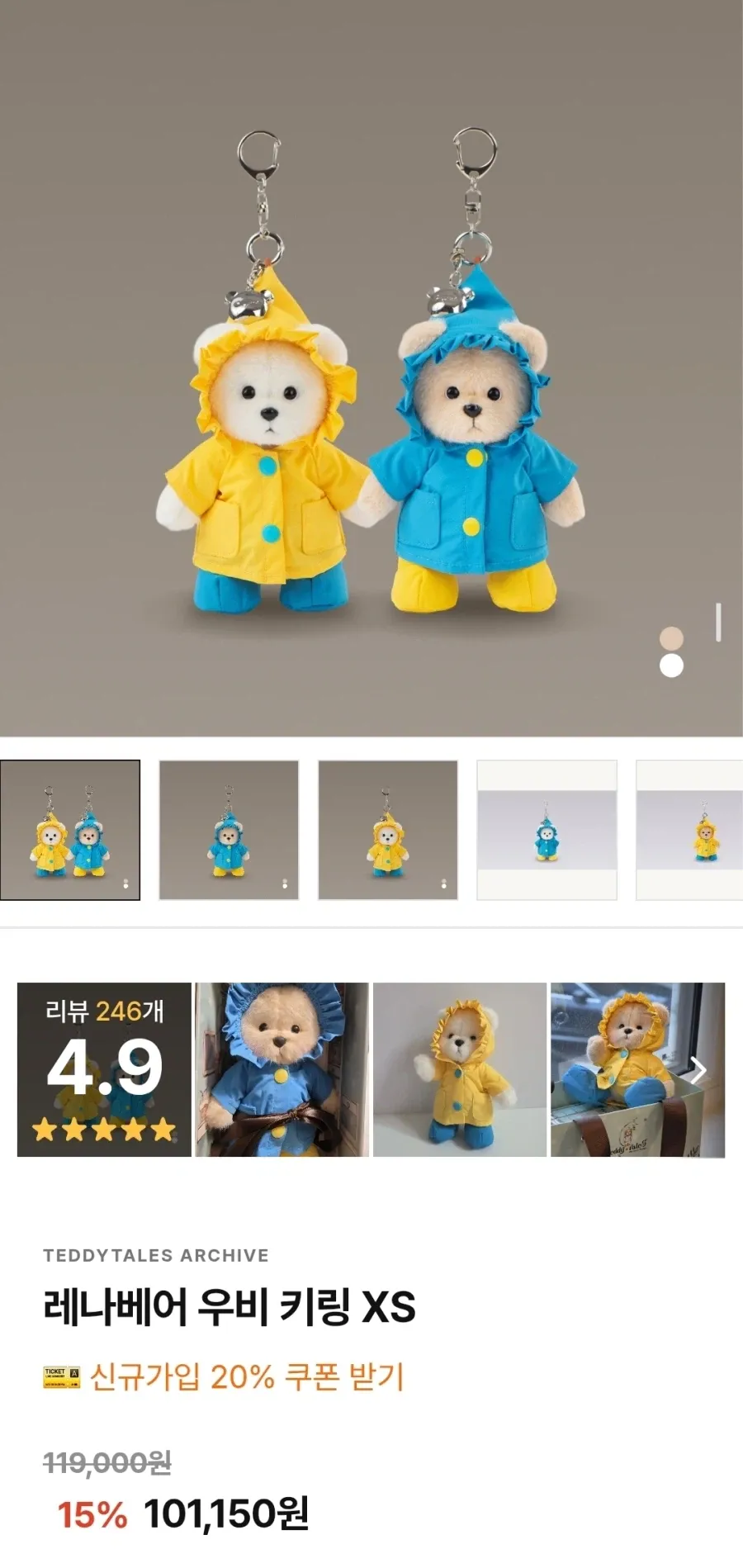Screen dimensions: 743x1568
Task: Open review photo of blue bear in box
Action: (x=282, y=1069)
